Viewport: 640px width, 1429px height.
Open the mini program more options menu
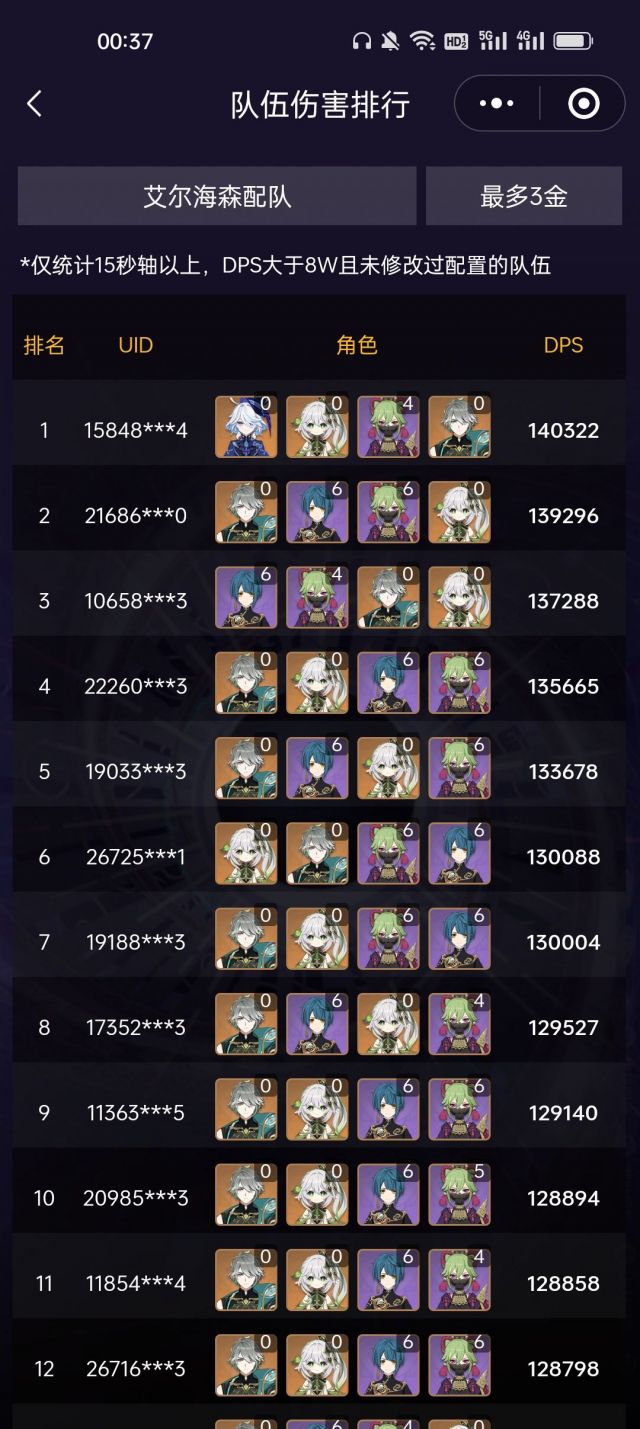pyautogui.click(x=497, y=104)
